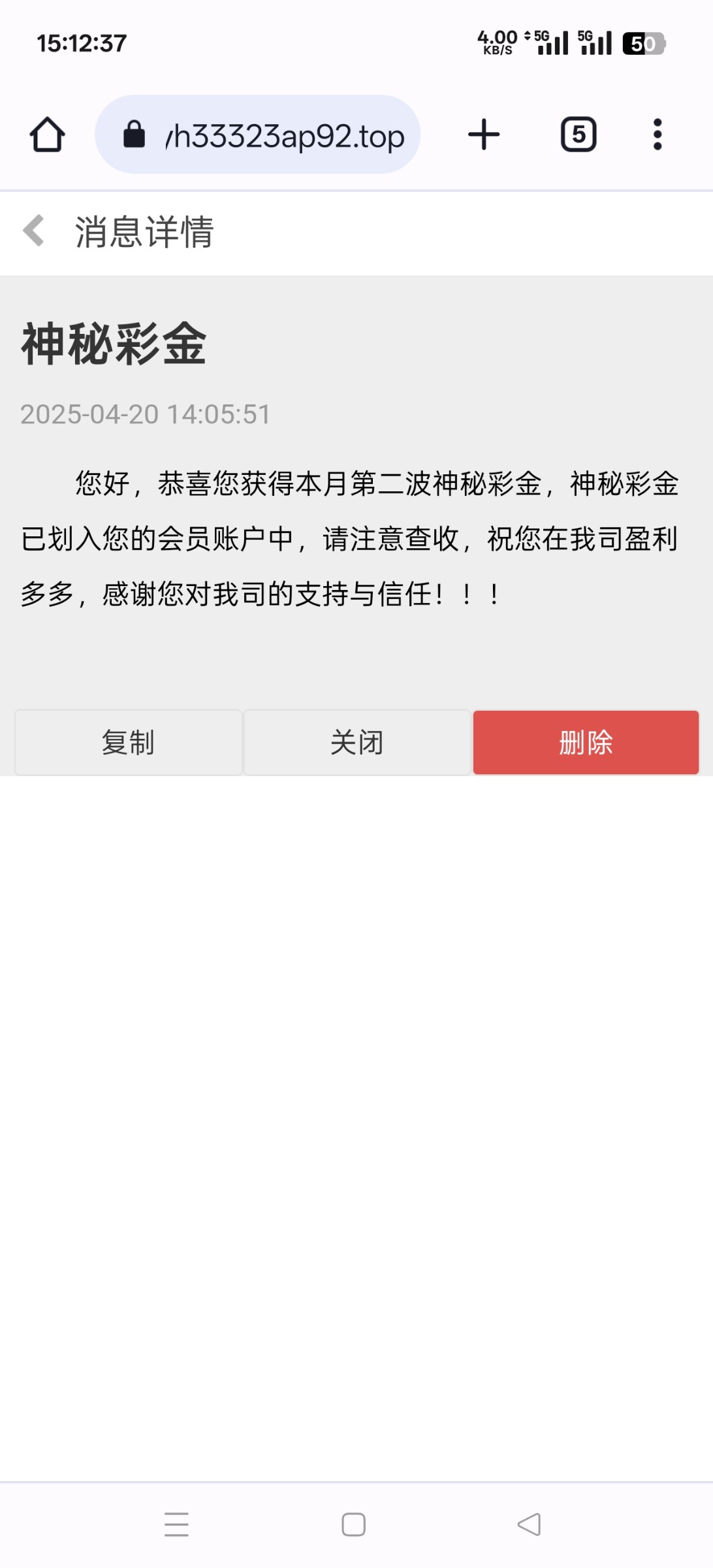
Task: Open the browser overflow menu
Action: (x=658, y=135)
